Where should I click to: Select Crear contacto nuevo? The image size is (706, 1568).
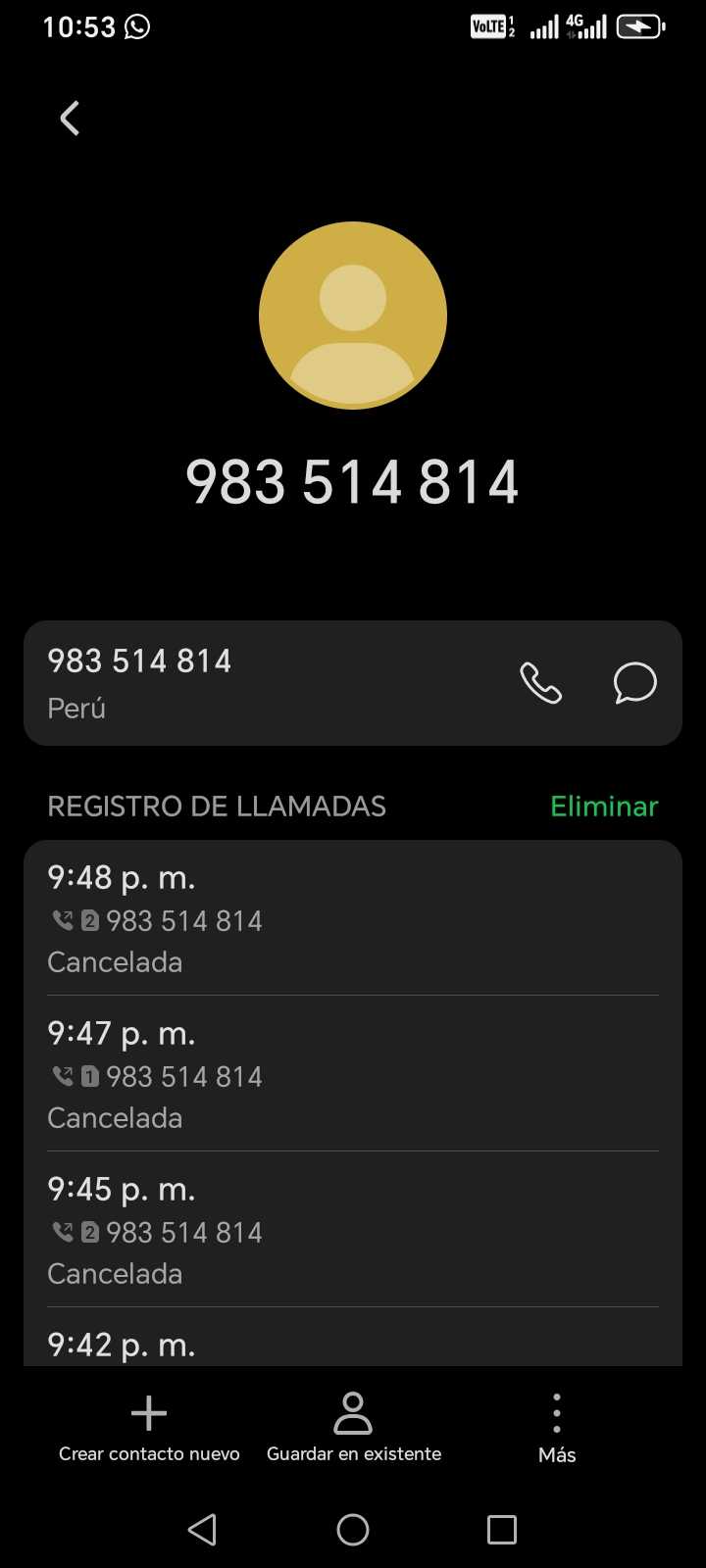click(x=149, y=1429)
